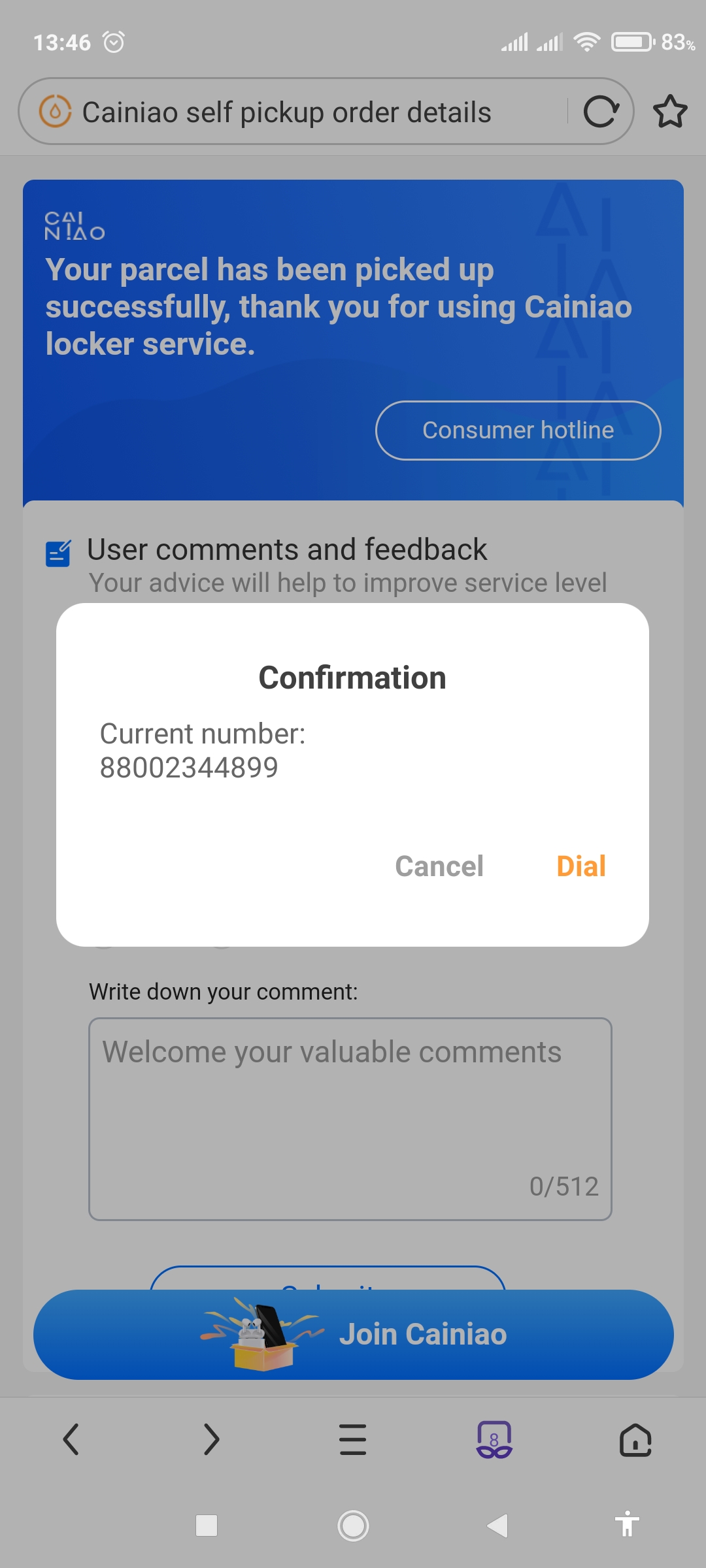Go back to the previous browser page

click(x=71, y=1439)
